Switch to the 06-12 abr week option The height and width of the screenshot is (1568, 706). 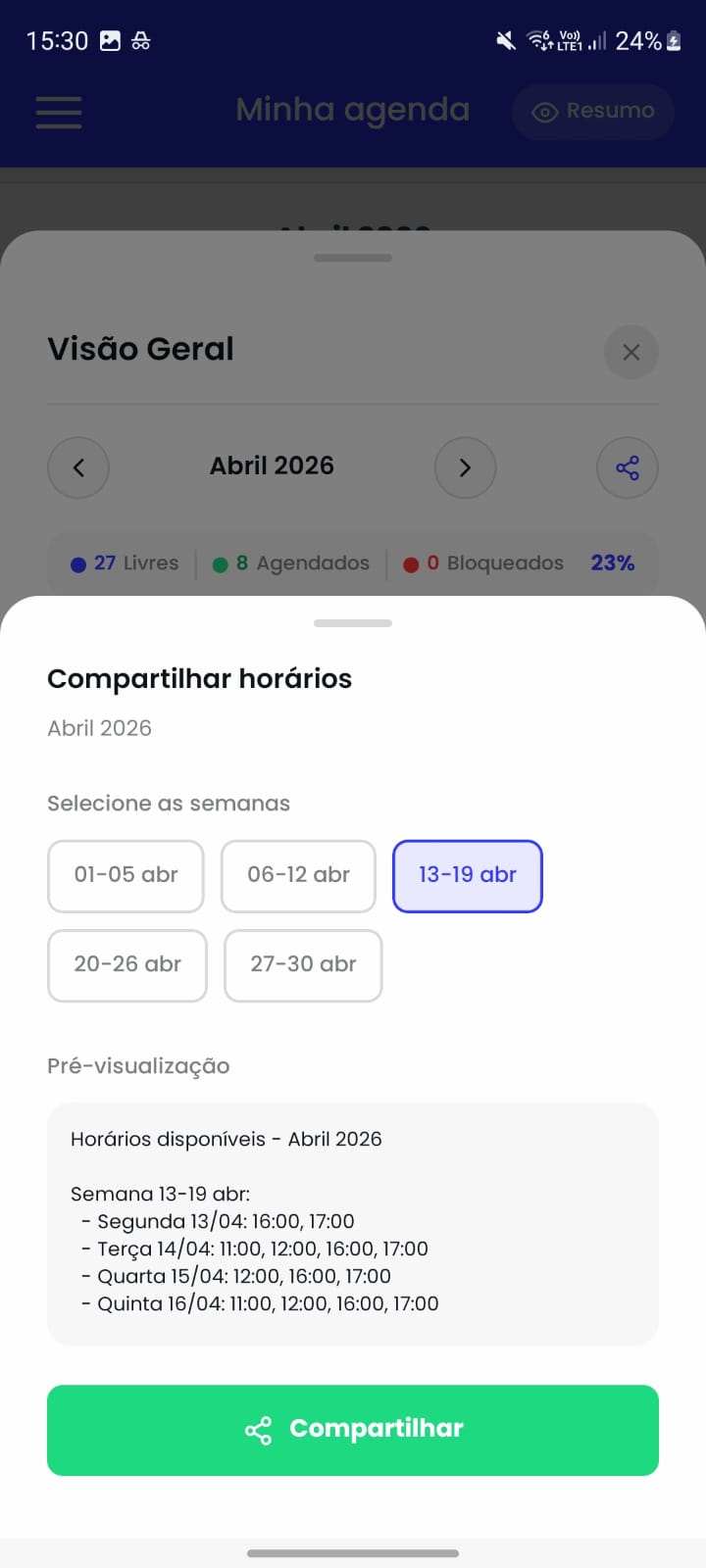[x=298, y=875]
